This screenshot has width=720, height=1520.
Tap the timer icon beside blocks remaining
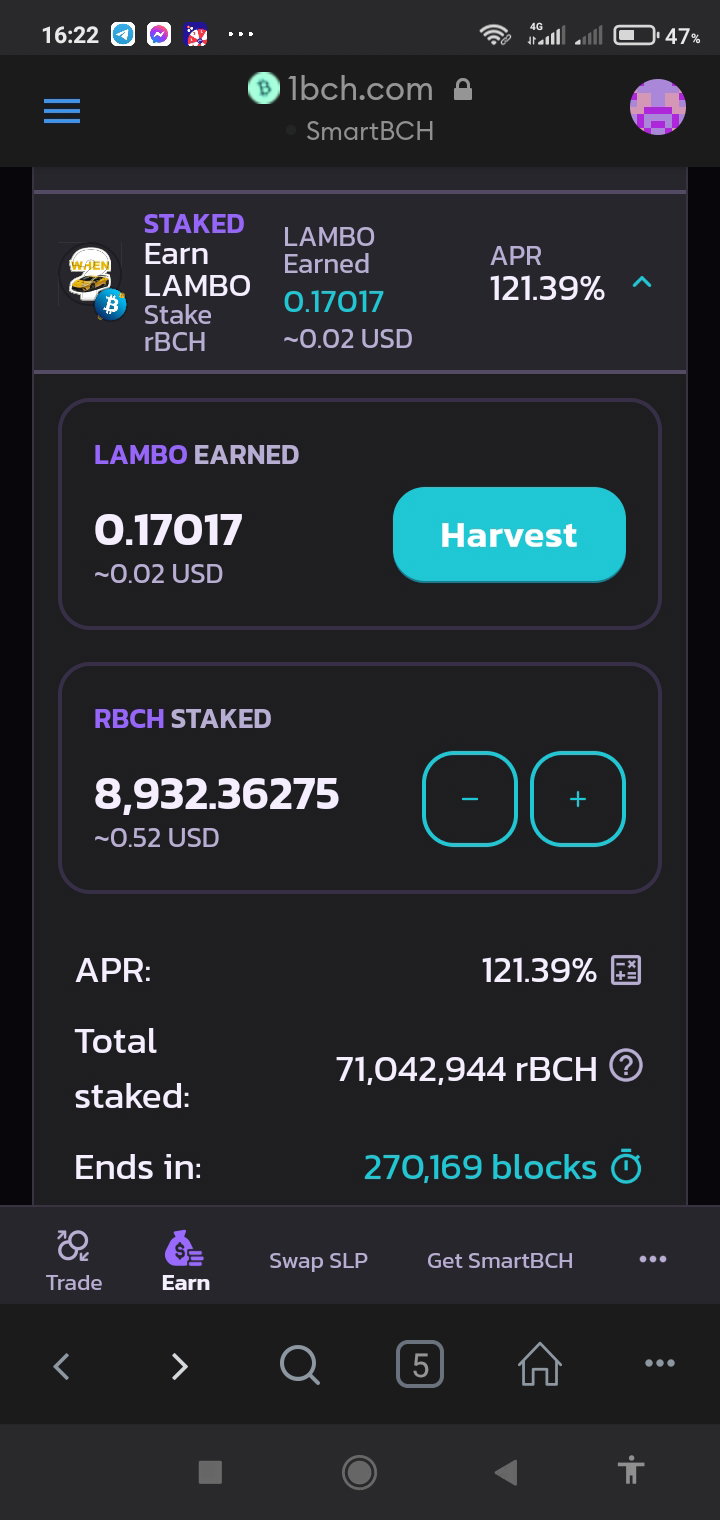[x=626, y=1167]
